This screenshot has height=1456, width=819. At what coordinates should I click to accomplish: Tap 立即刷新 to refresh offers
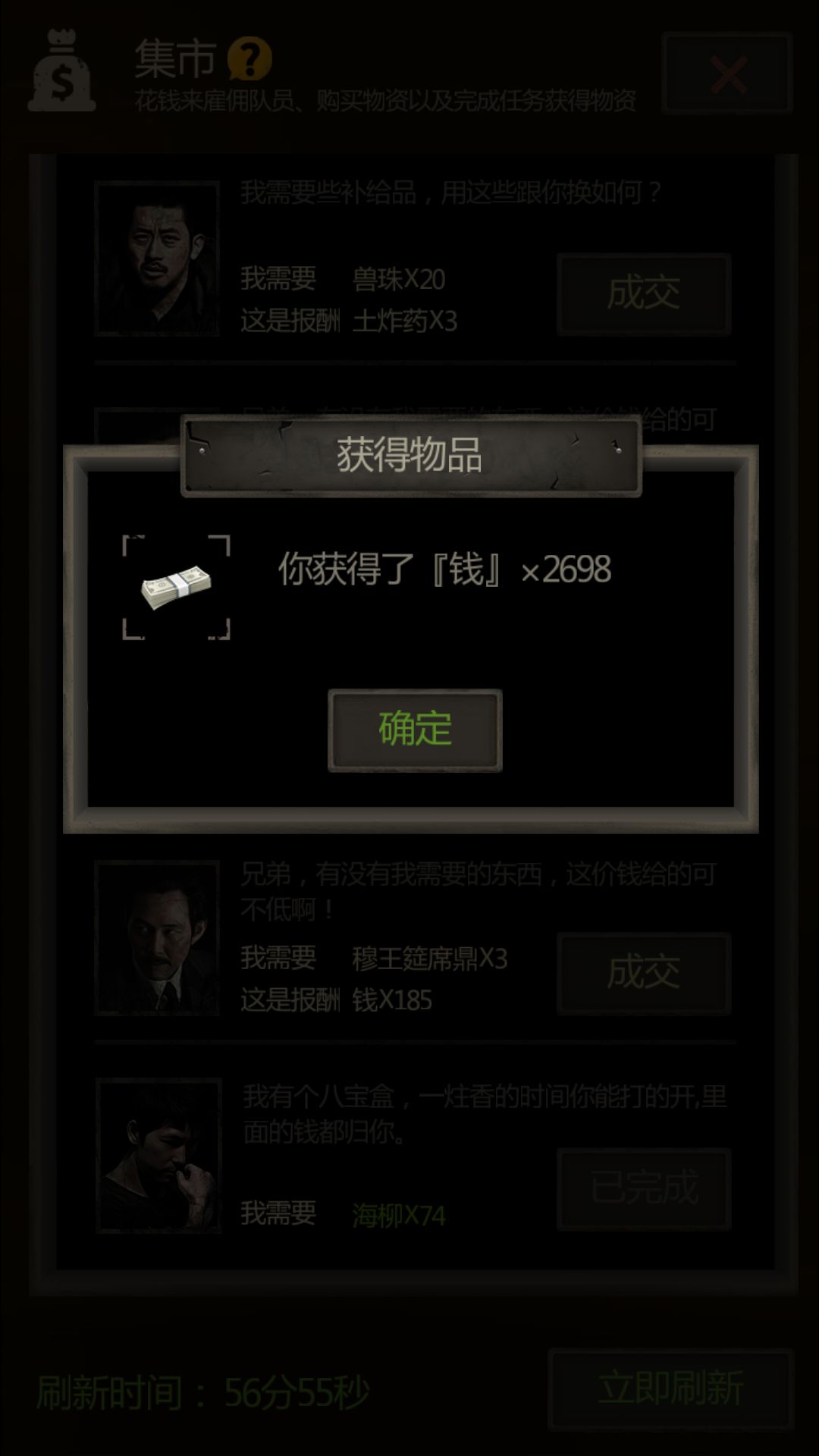point(670,1389)
